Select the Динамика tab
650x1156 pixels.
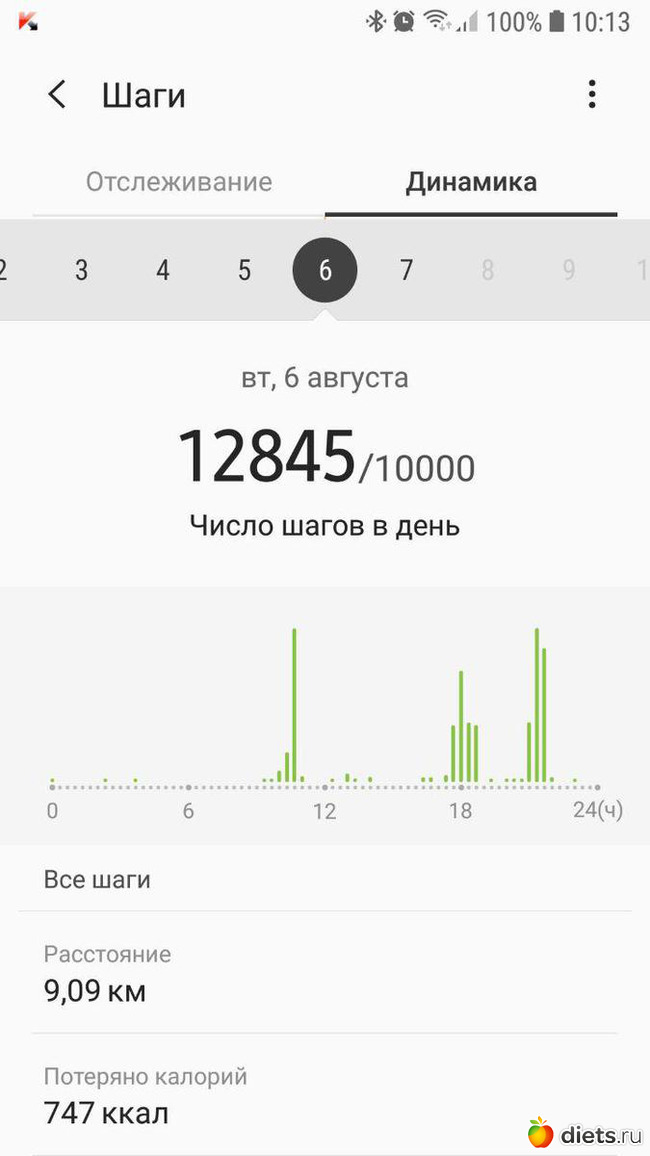point(471,182)
